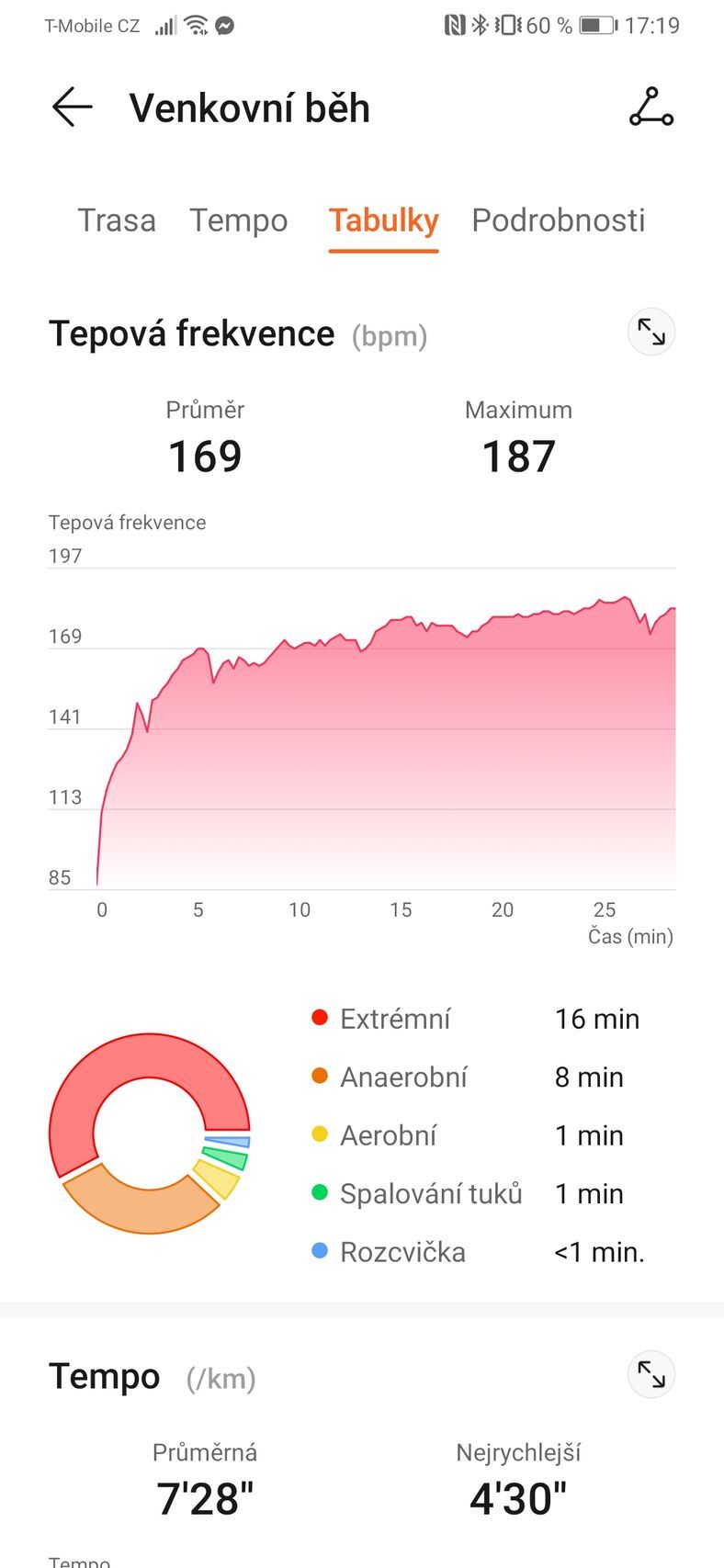This screenshot has width=724, height=1568.
Task: Tap the average pace value 7'28"
Action: coord(204,1498)
